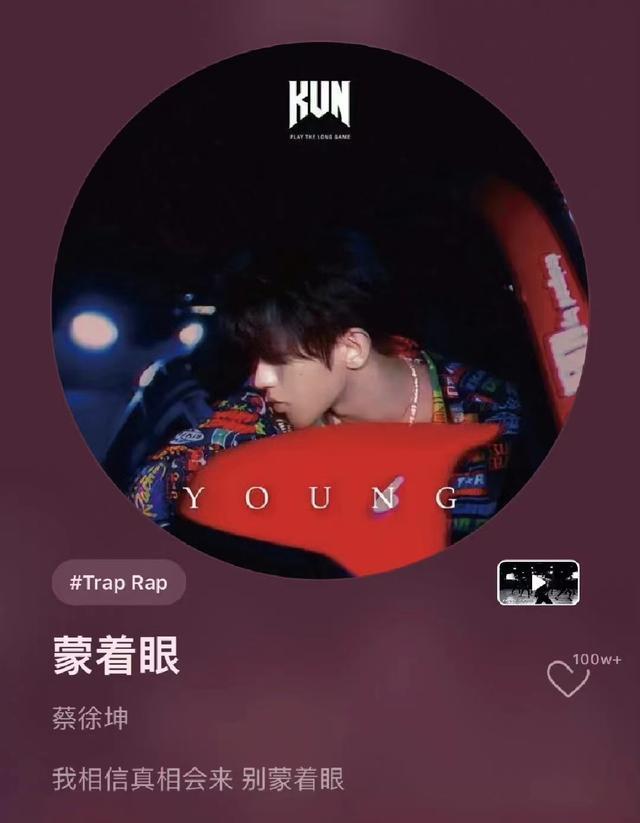Tap the #Trap Rap genre chip
Screen dimensions: 640x823
coord(119,583)
